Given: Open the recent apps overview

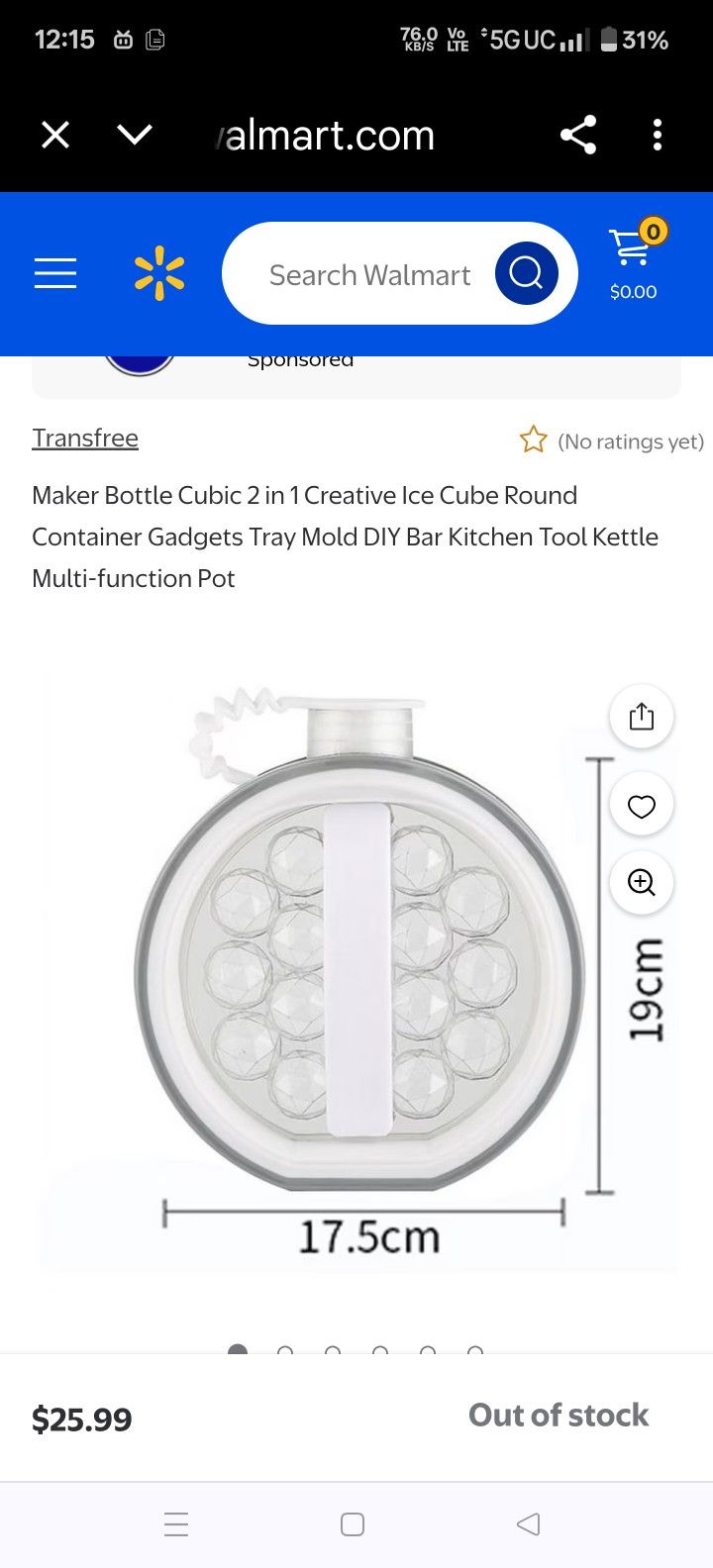Looking at the screenshot, I should tap(176, 1524).
